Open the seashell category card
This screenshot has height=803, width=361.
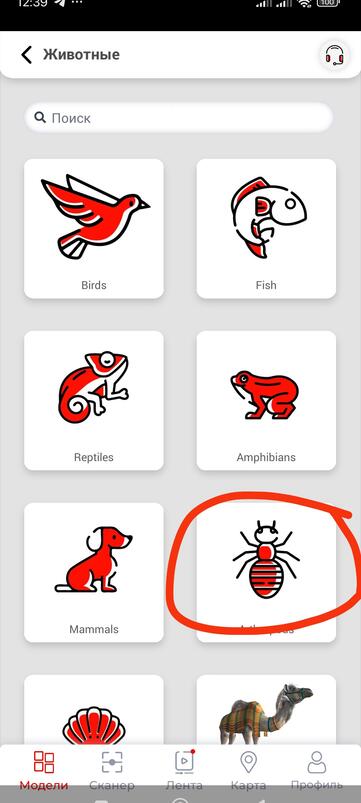coord(94,710)
